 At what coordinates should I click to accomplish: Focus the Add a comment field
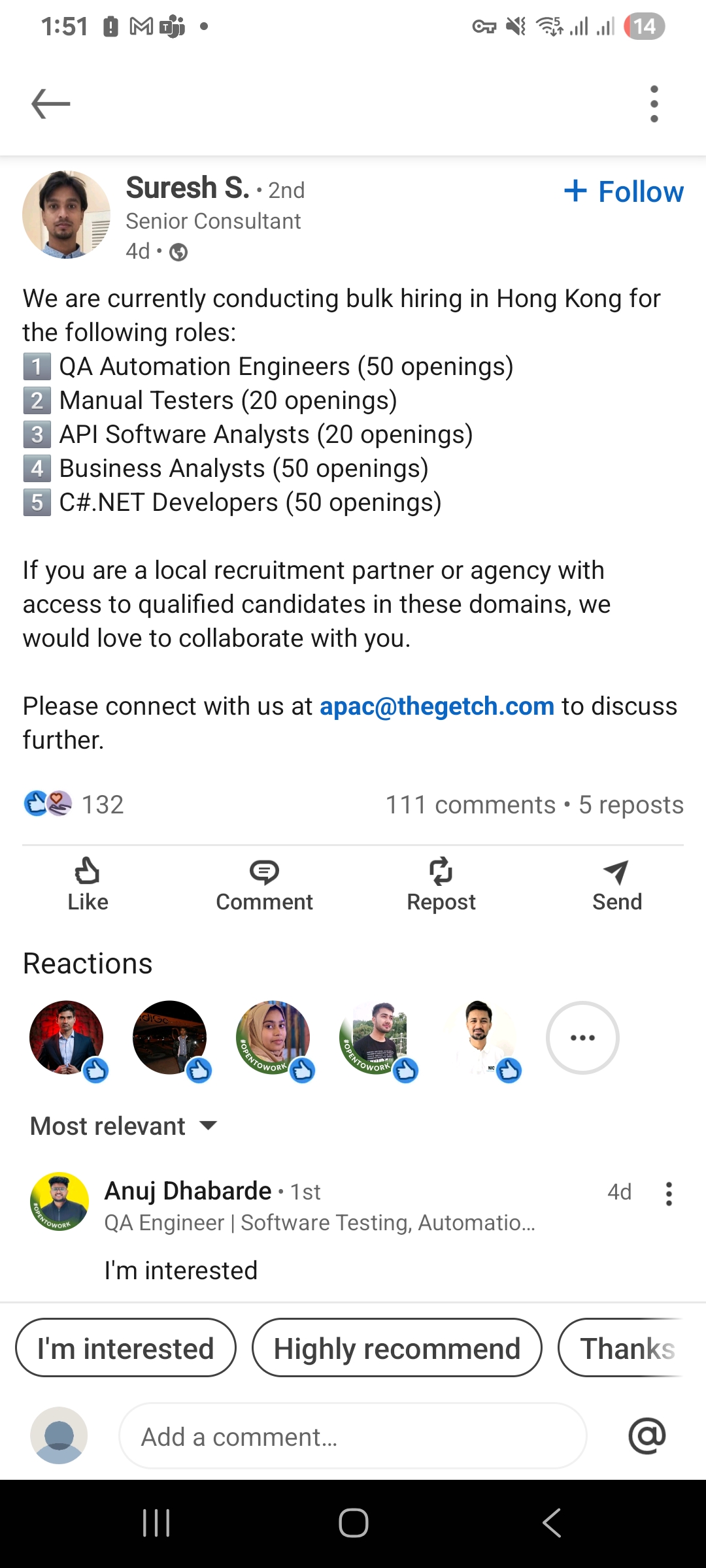(352, 1437)
